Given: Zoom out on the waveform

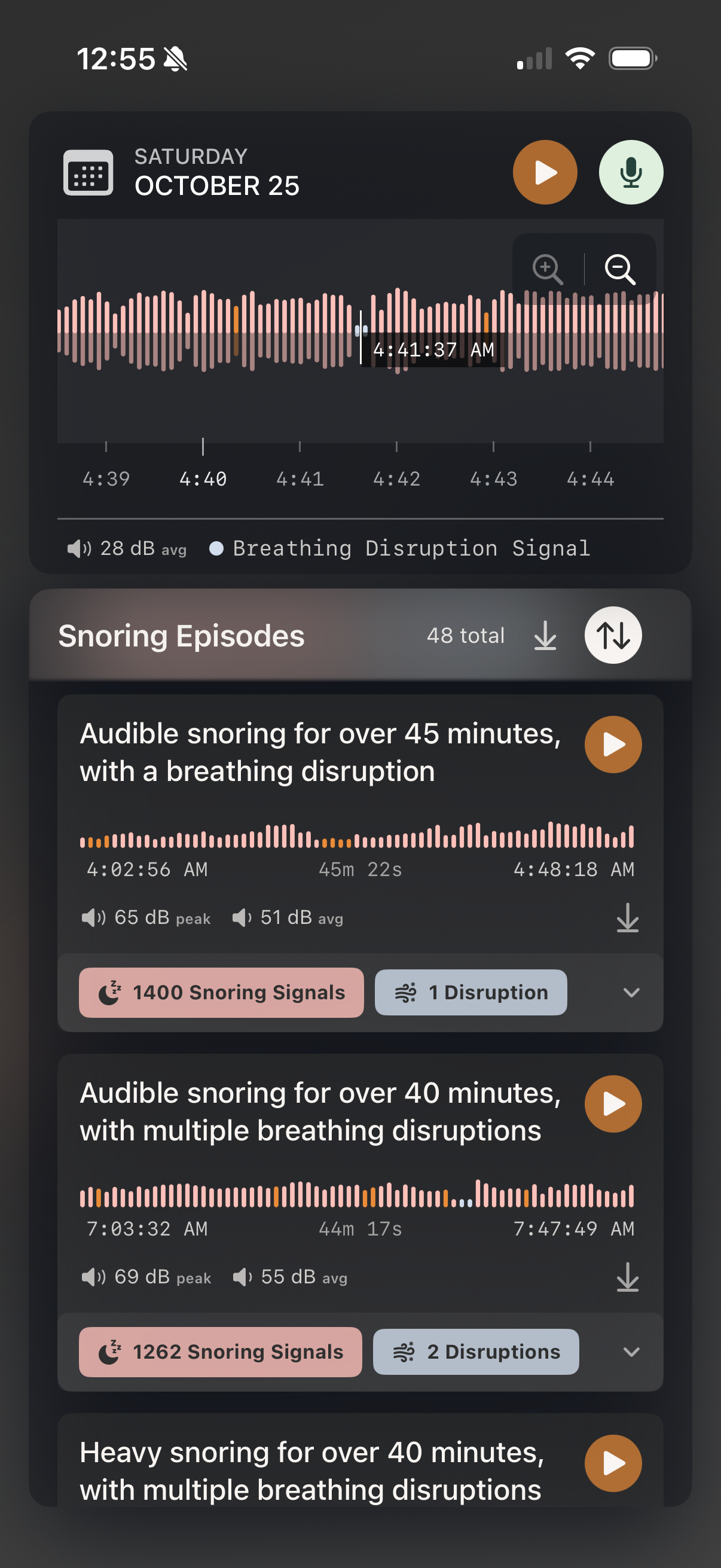Looking at the screenshot, I should tap(620, 268).
